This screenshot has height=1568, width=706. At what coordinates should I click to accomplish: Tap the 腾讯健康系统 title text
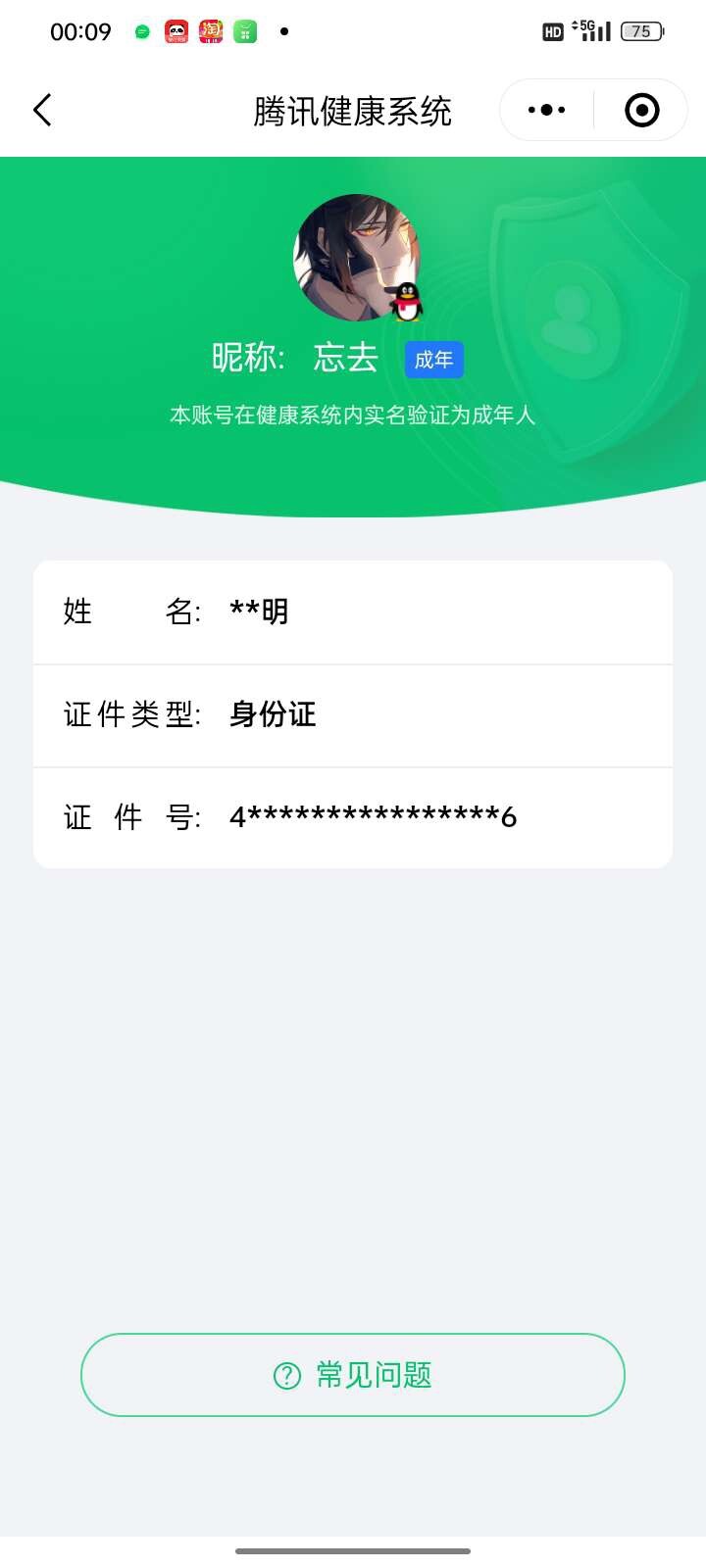(353, 111)
